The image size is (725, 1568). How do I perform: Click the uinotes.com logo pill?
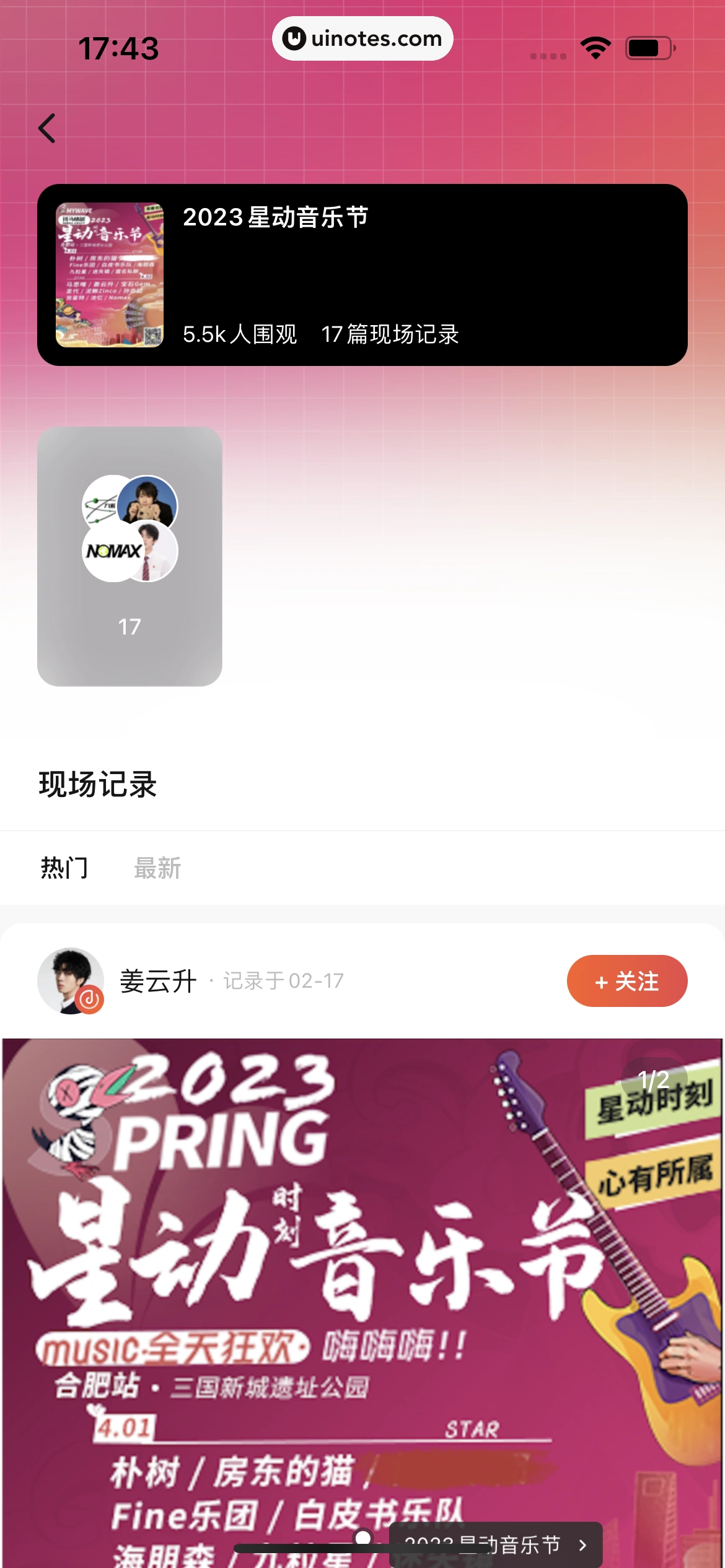(x=362, y=38)
